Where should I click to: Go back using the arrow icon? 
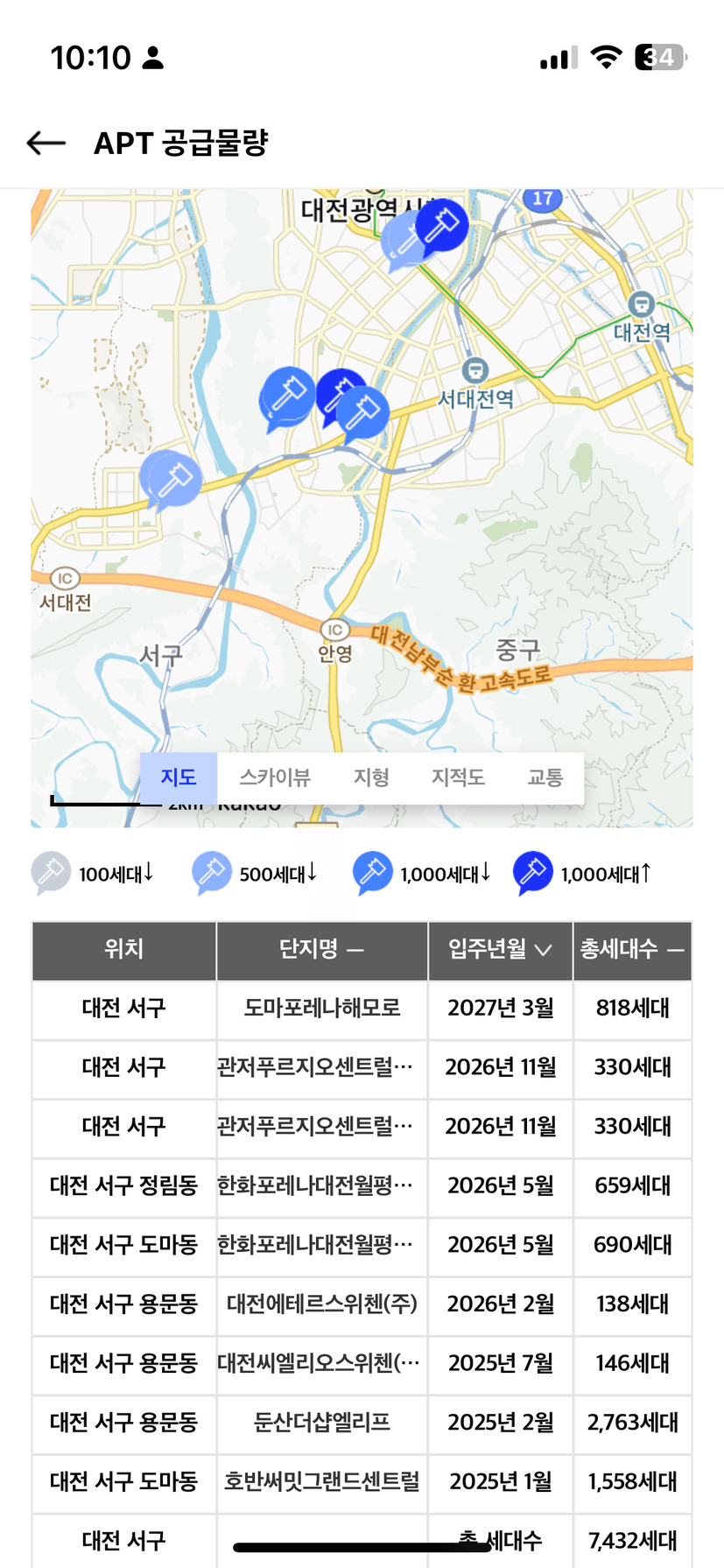click(x=46, y=143)
